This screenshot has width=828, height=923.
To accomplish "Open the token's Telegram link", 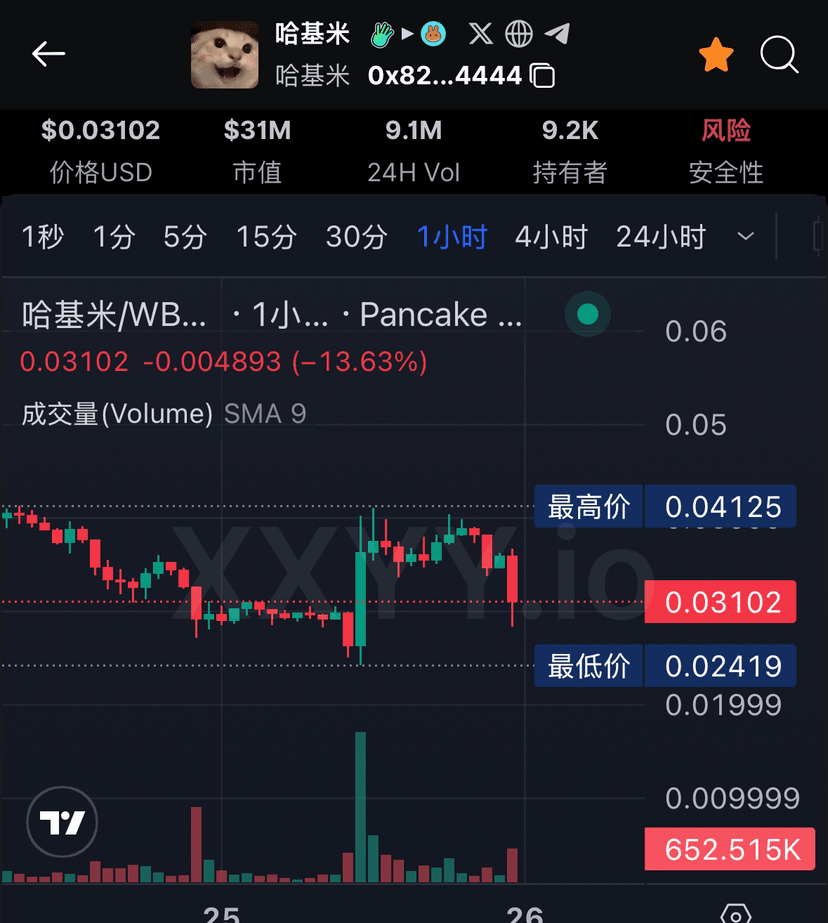I will pyautogui.click(x=556, y=34).
